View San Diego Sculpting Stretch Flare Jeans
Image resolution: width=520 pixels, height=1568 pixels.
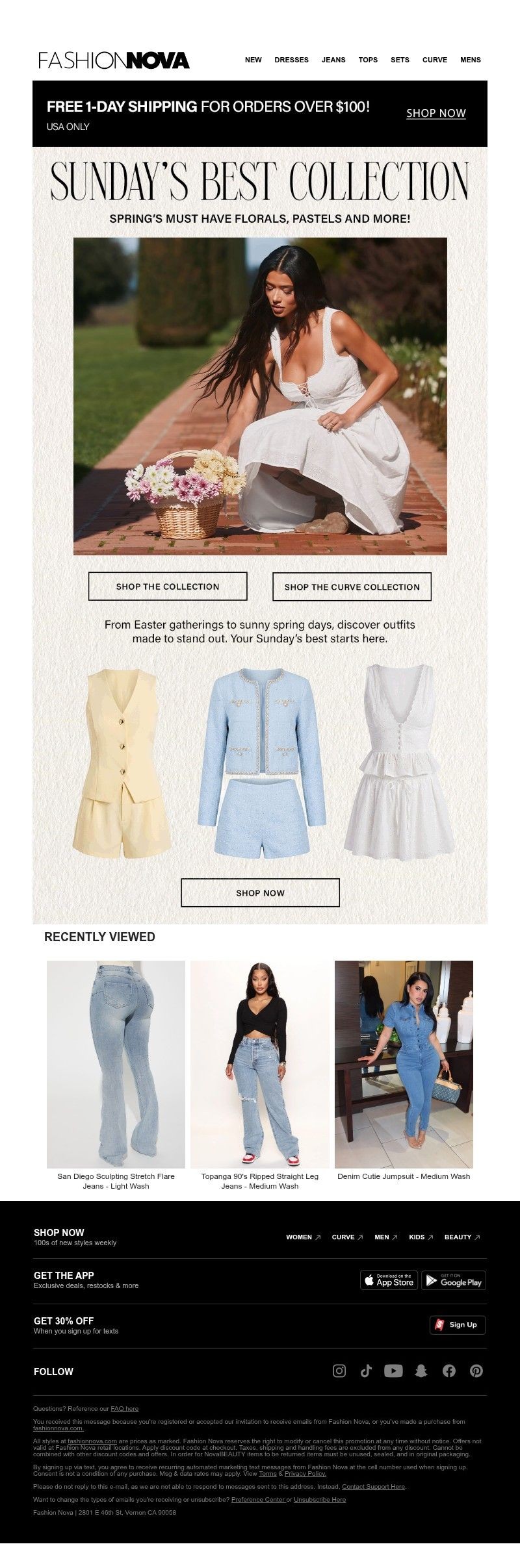116,1064
